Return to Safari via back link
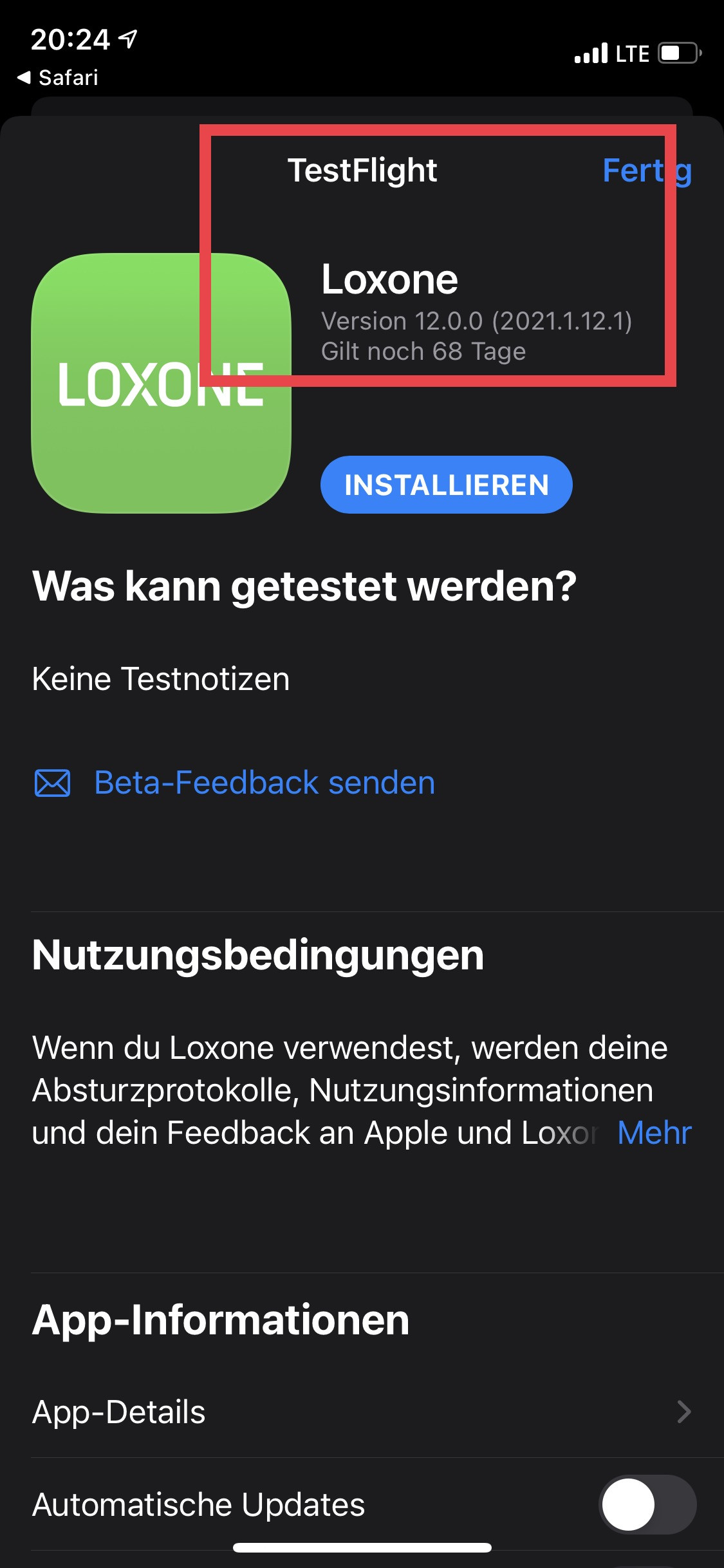Screen dimensions: 724x1568 (x=58, y=78)
